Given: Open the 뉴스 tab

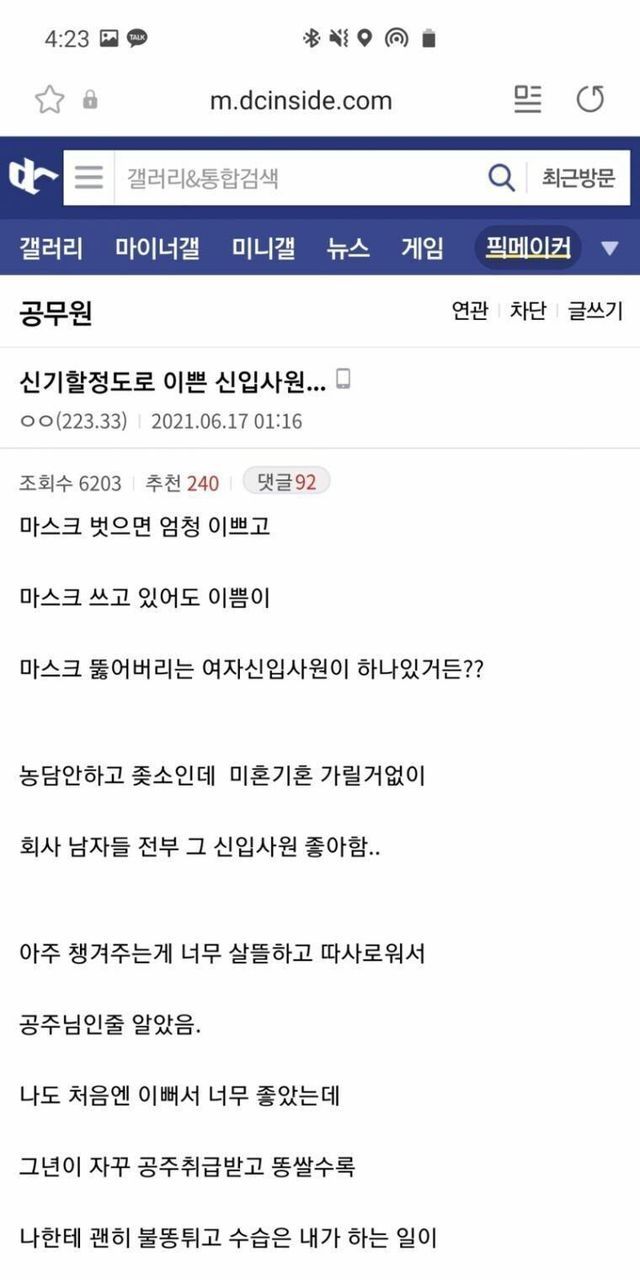Looking at the screenshot, I should pyautogui.click(x=348, y=248).
